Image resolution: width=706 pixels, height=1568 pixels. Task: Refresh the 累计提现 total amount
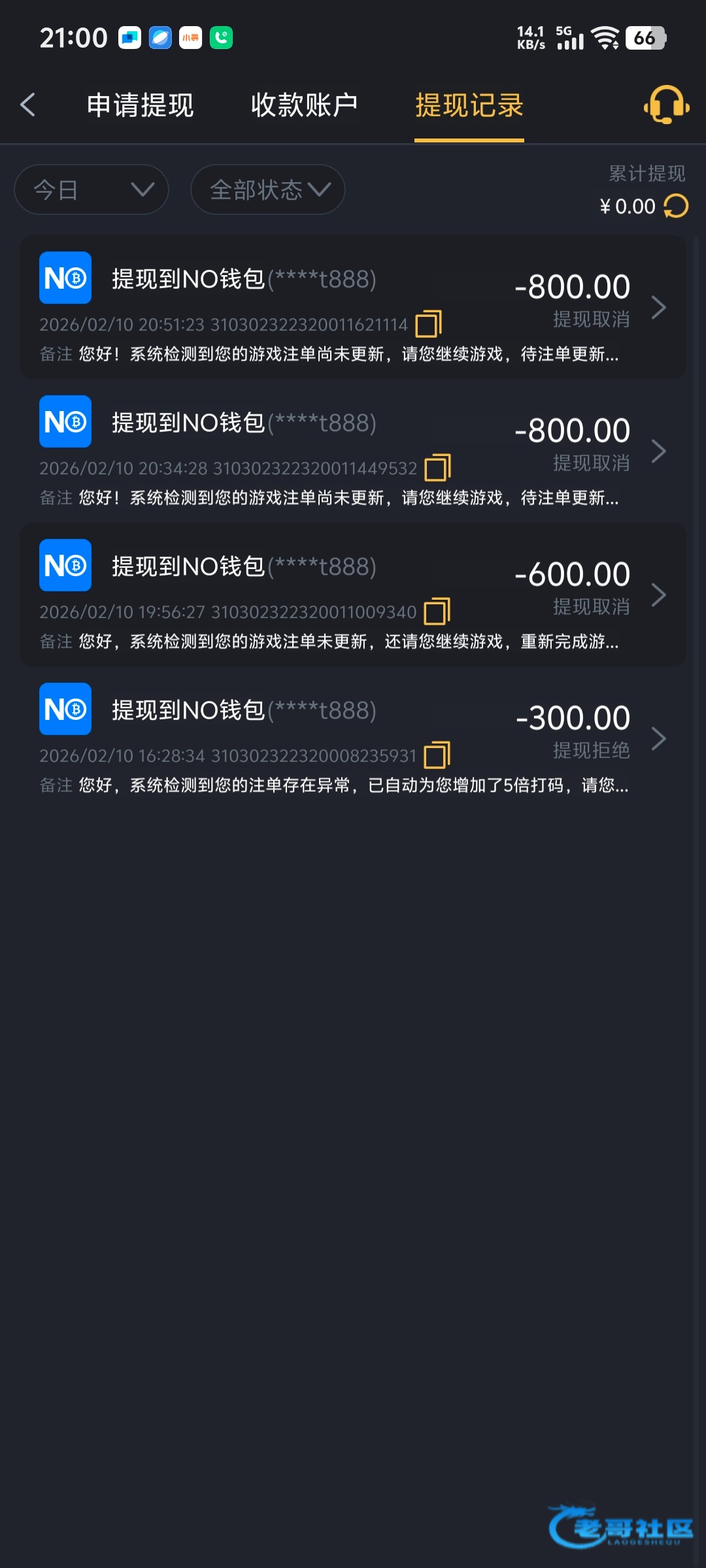click(676, 206)
